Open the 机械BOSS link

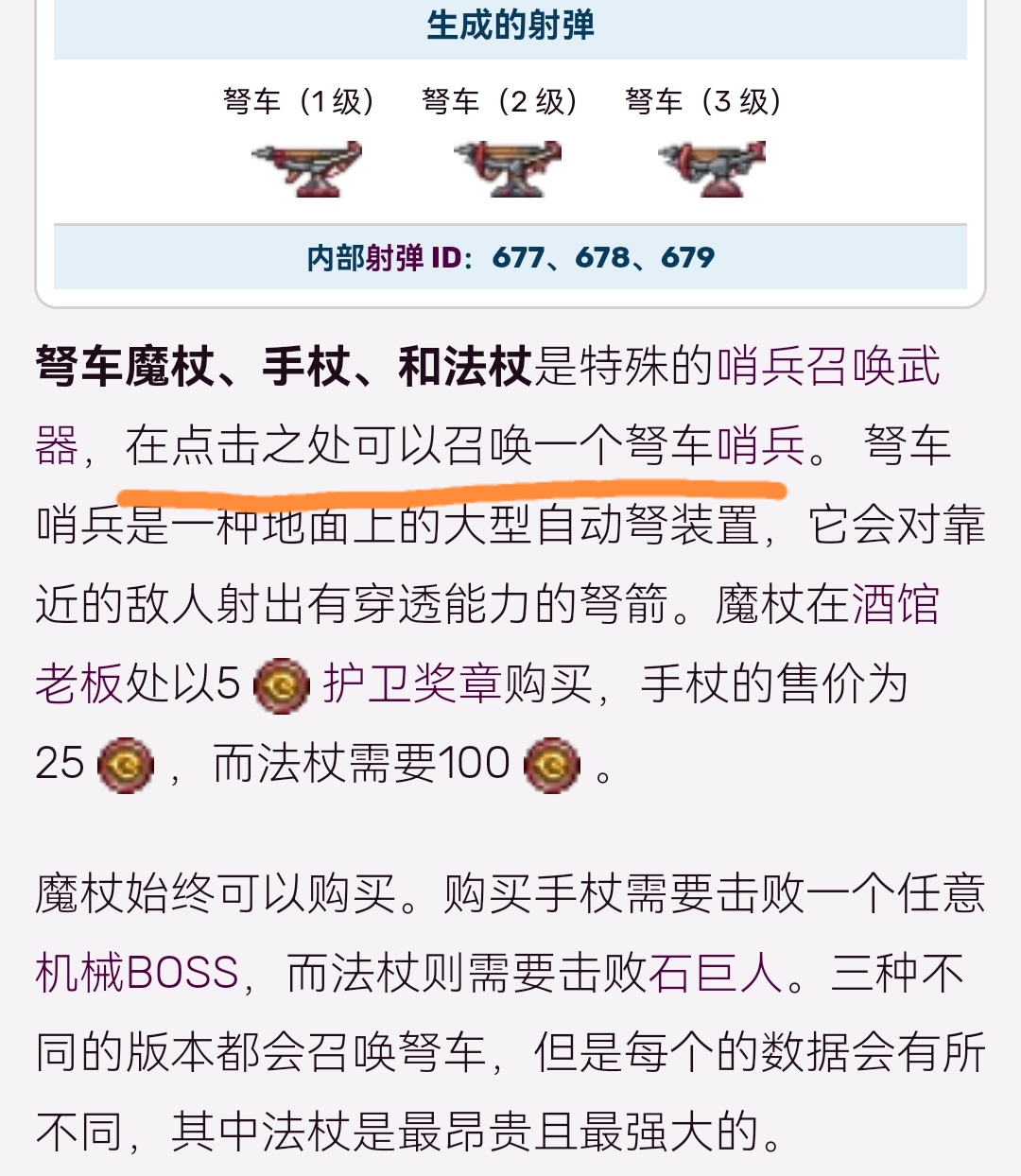pyautogui.click(x=137, y=974)
